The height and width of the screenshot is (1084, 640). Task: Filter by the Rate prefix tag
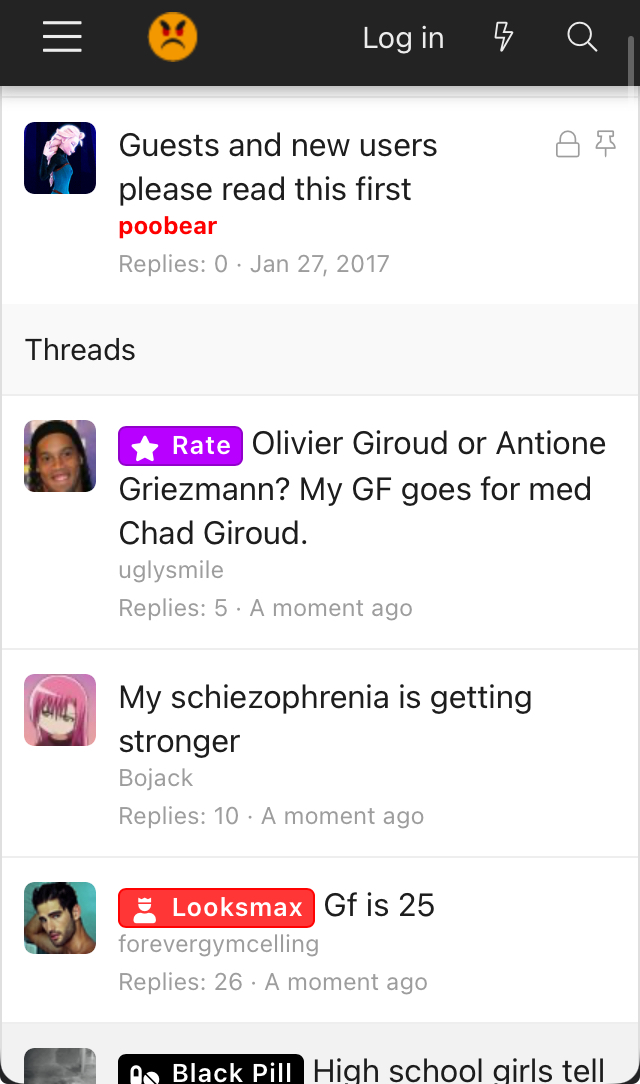click(181, 446)
